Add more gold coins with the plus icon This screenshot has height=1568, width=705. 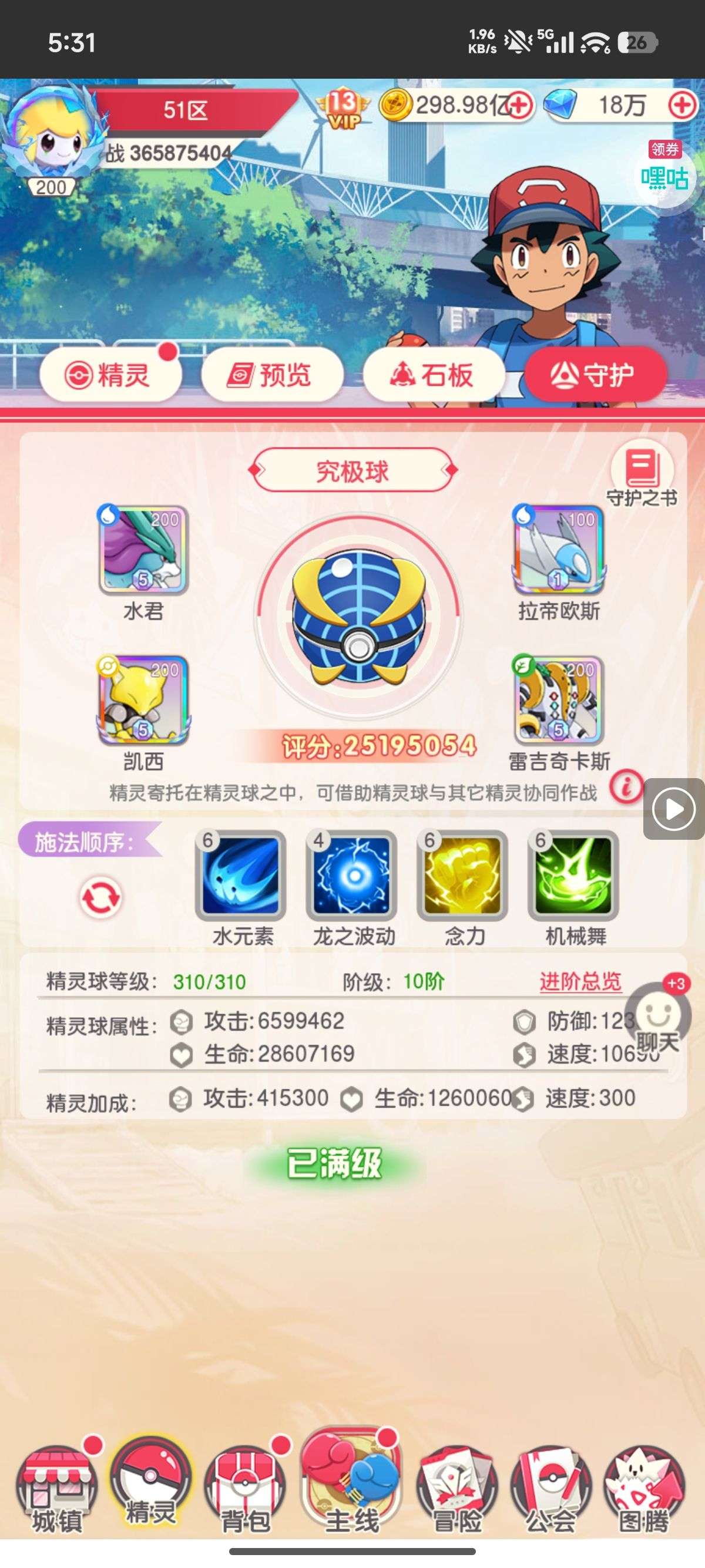pos(519,105)
